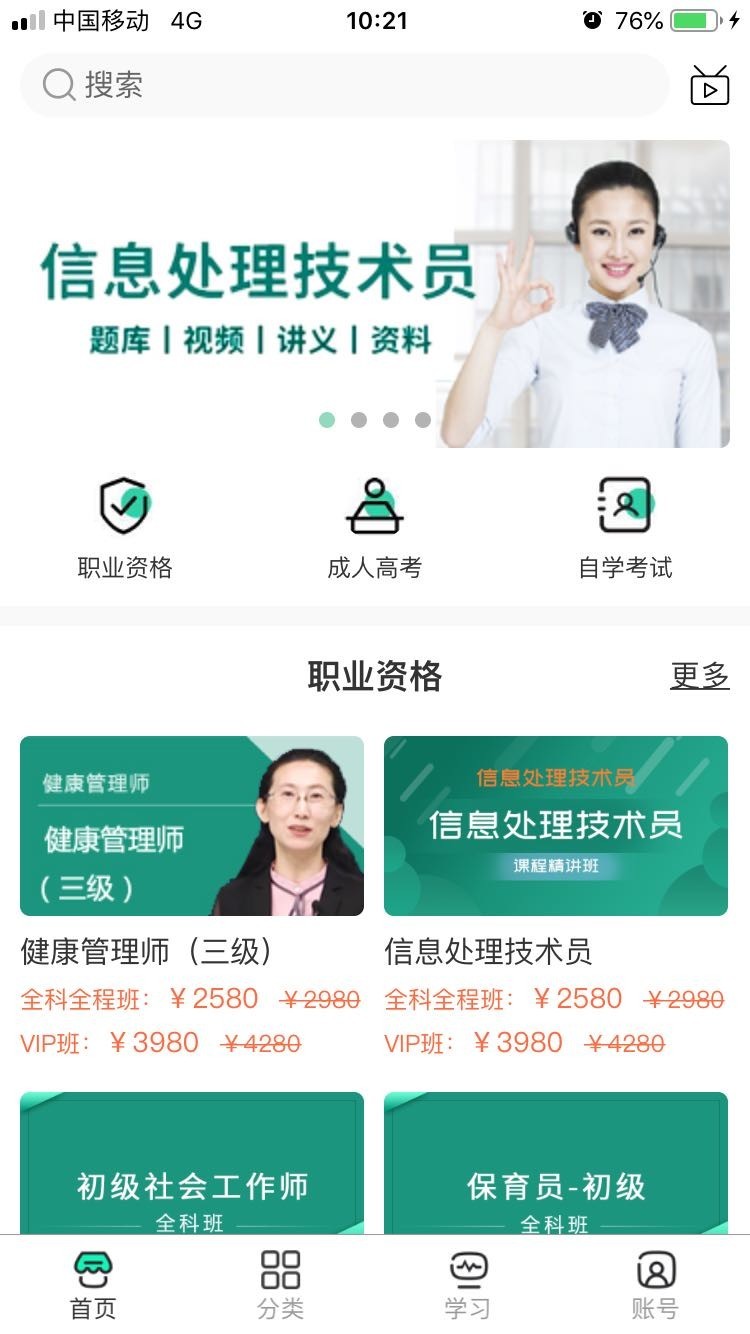Open the 保育员-初级 全科班 course
Viewport: 750px width, 1334px height.
(x=556, y=1165)
